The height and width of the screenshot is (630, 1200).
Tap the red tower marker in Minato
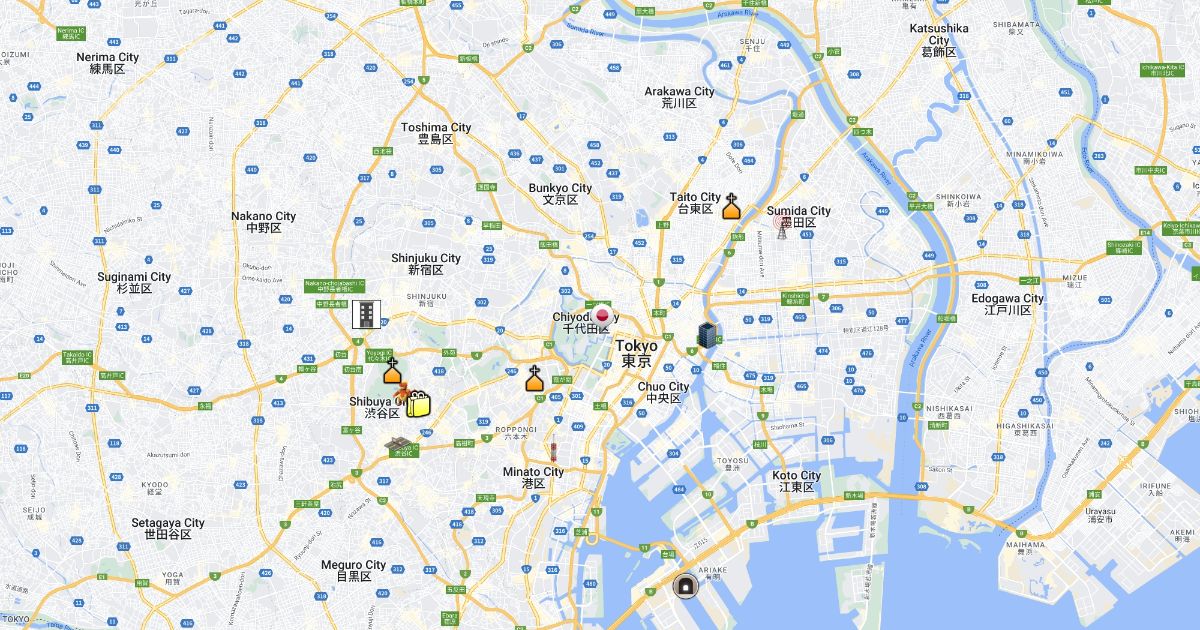[x=553, y=452]
